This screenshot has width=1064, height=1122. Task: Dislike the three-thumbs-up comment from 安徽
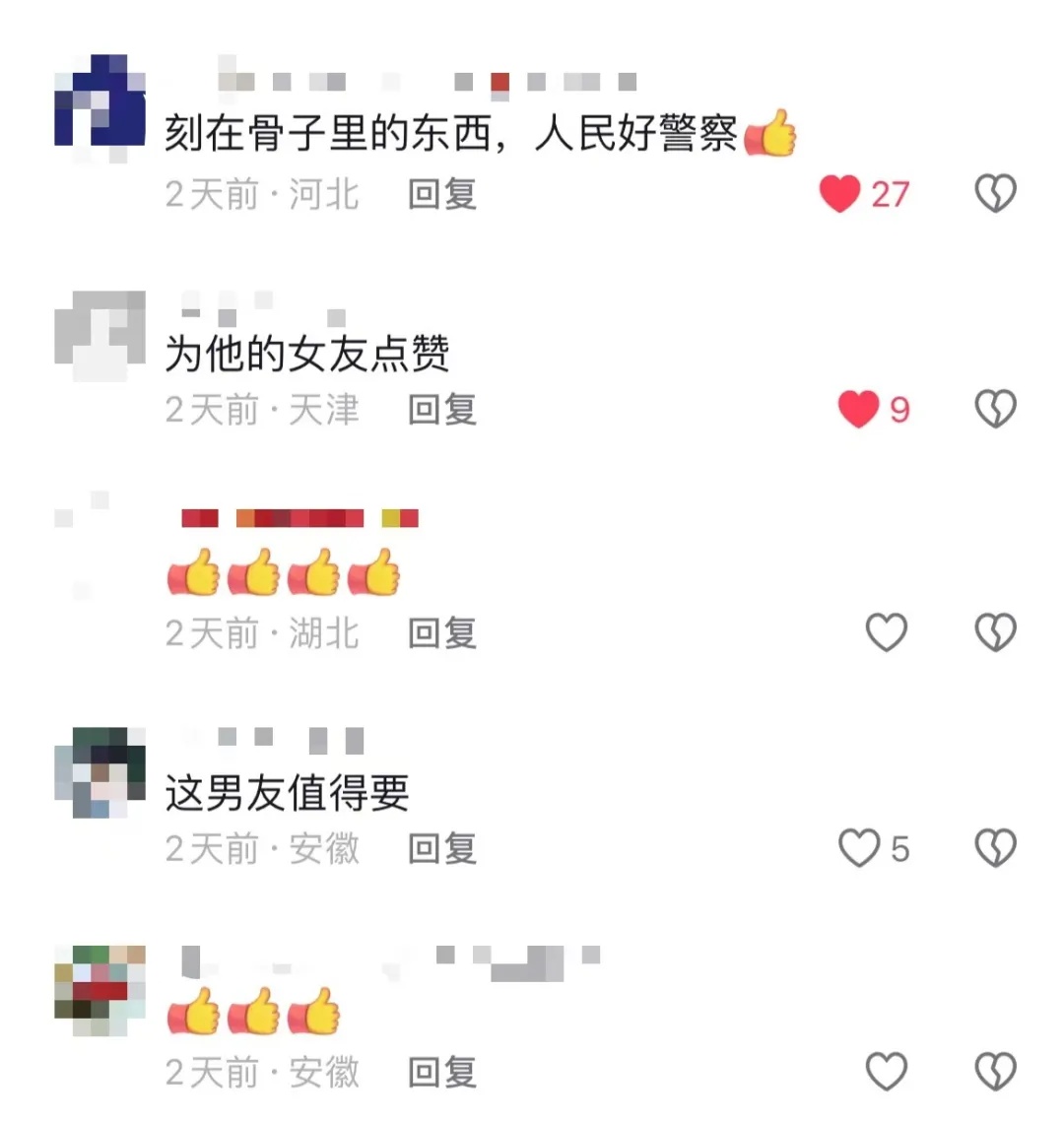tap(995, 1072)
